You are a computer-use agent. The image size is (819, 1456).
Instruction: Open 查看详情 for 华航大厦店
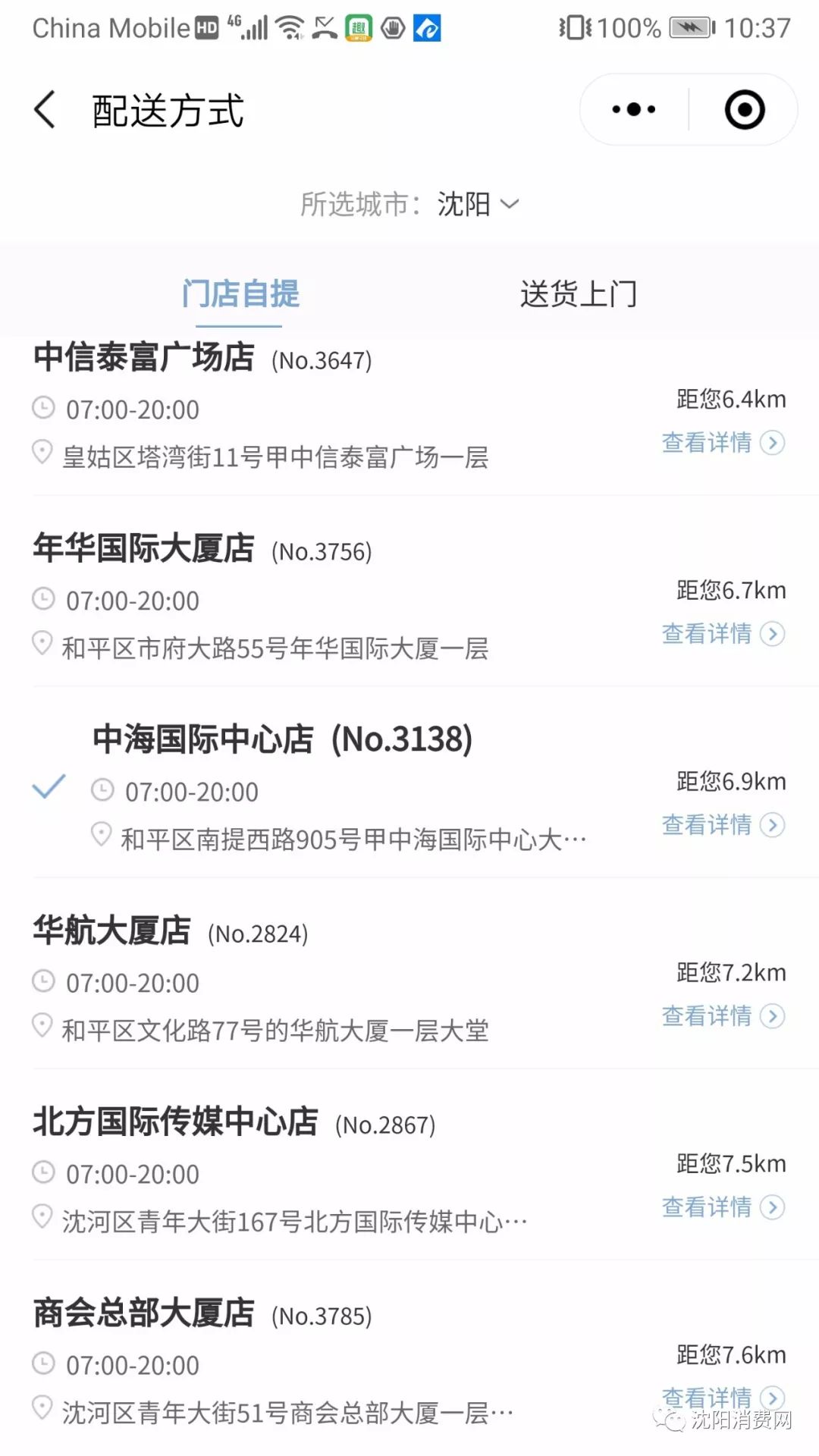tap(722, 1015)
